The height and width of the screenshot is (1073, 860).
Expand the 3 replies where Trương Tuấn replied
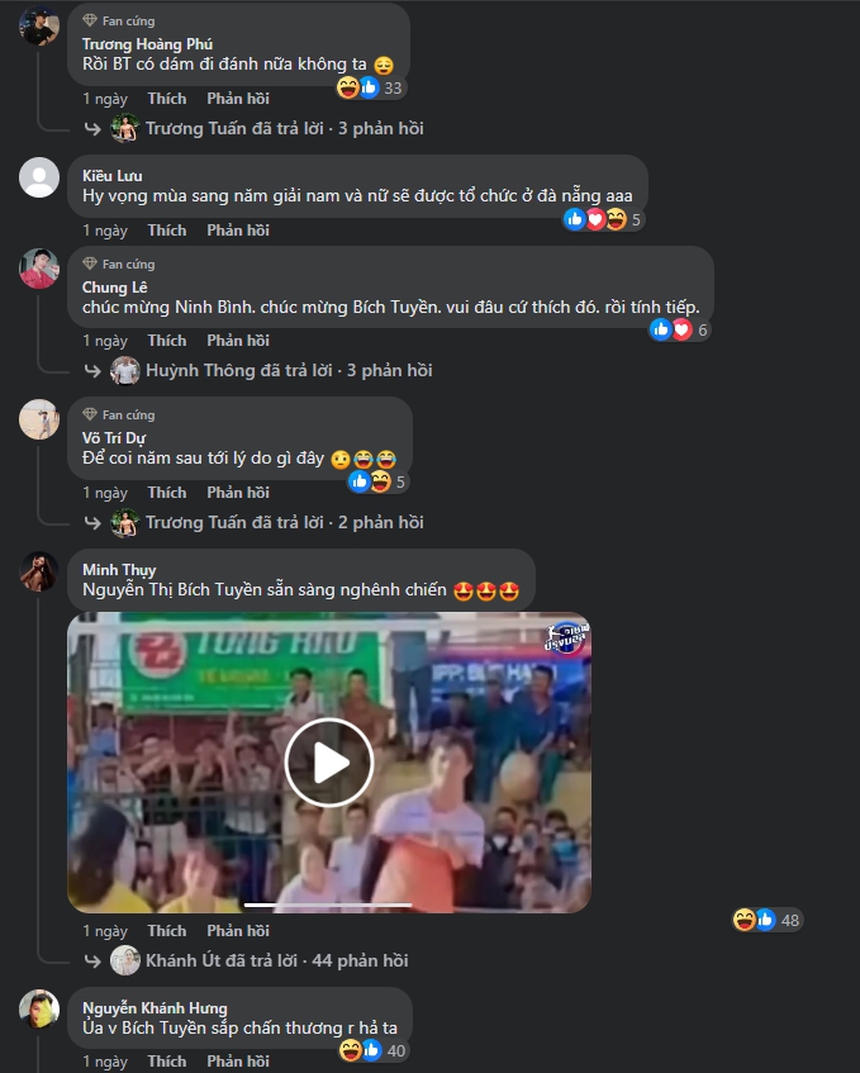284,128
